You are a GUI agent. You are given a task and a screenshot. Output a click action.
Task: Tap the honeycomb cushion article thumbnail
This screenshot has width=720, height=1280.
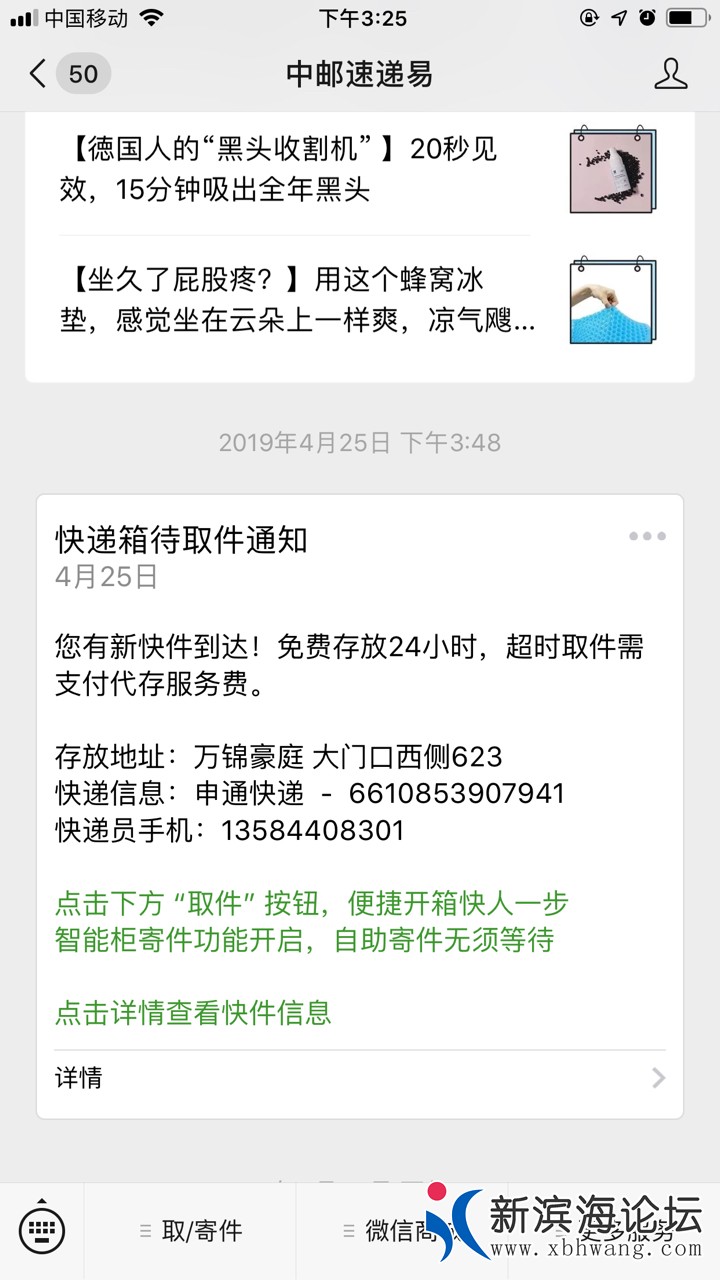tap(611, 300)
